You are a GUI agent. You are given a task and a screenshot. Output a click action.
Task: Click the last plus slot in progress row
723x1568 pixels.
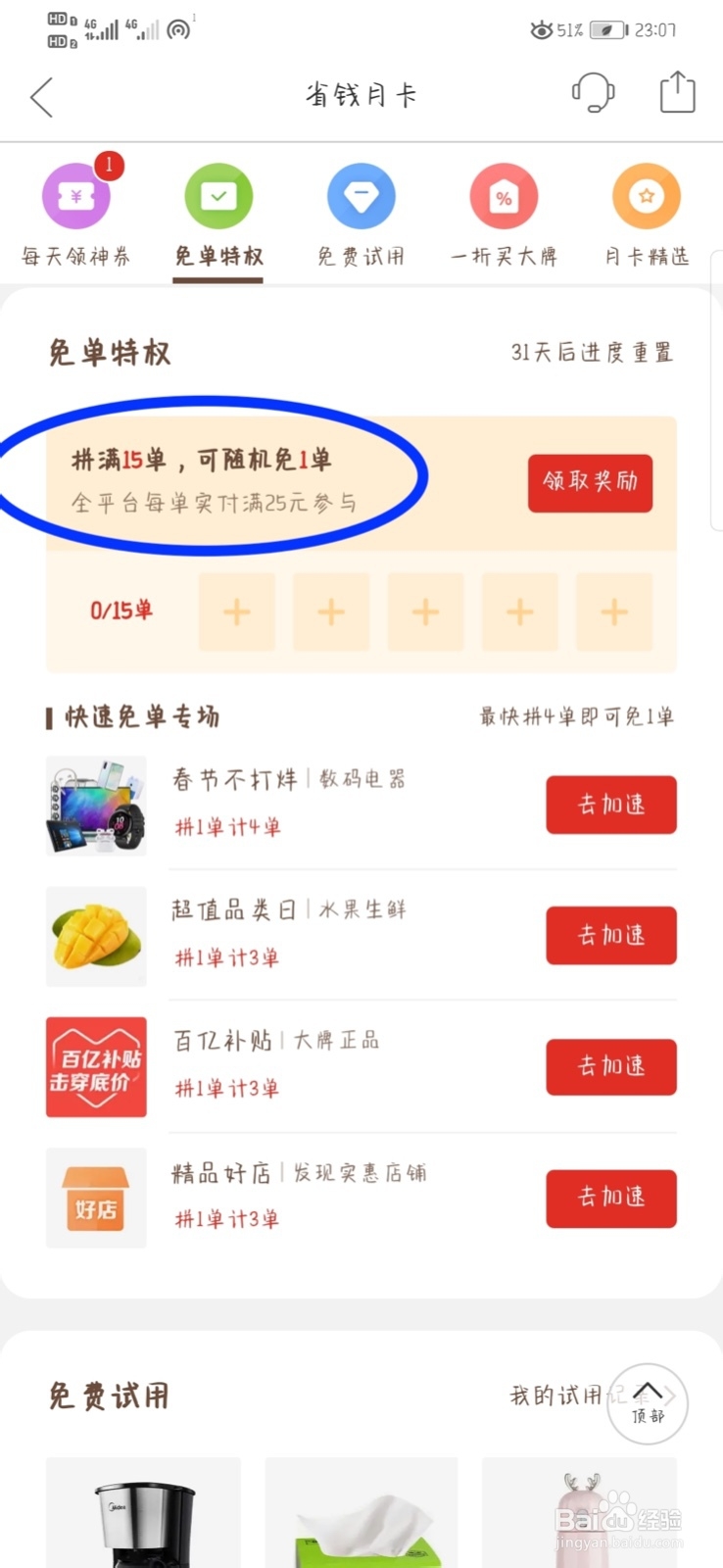[x=614, y=612]
